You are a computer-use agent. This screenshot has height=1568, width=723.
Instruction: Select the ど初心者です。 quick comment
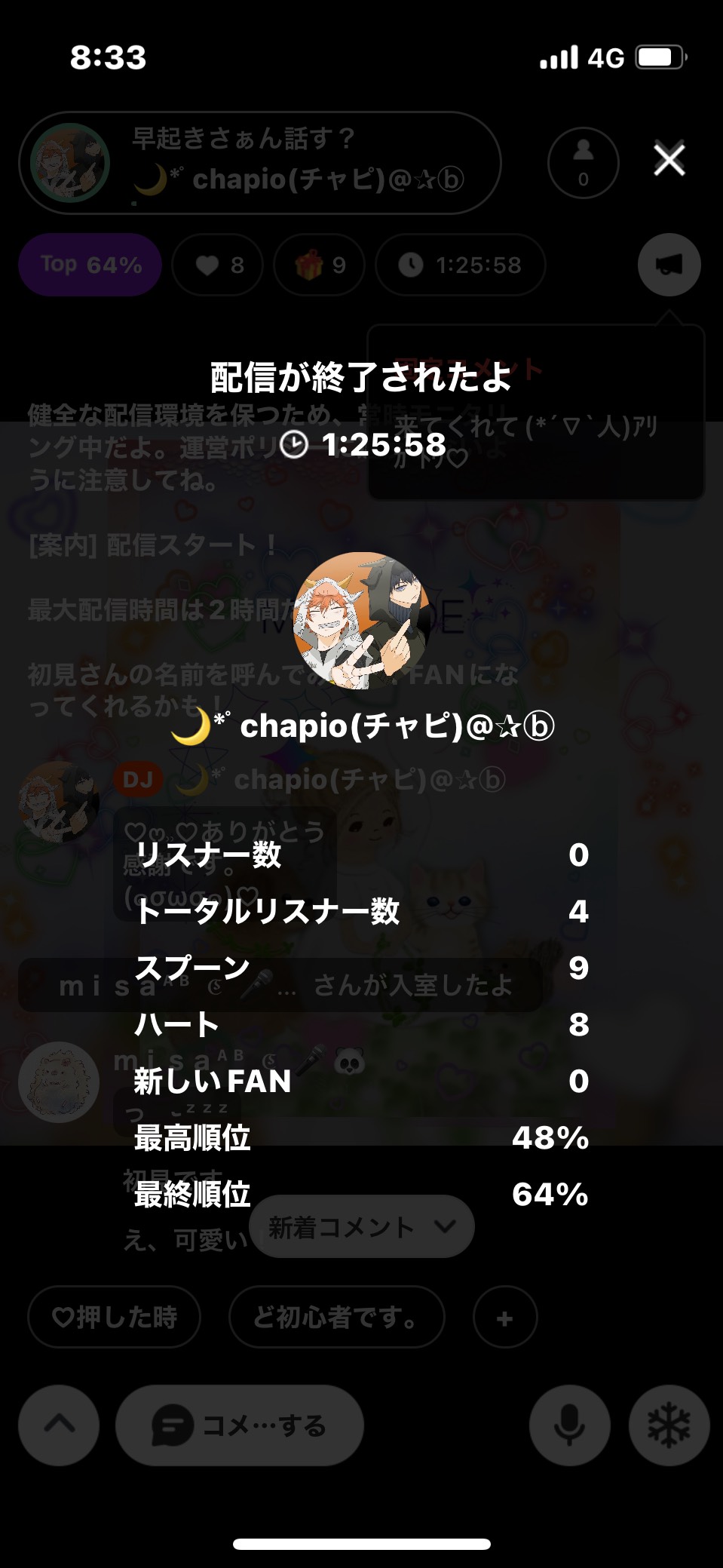pos(336,1318)
